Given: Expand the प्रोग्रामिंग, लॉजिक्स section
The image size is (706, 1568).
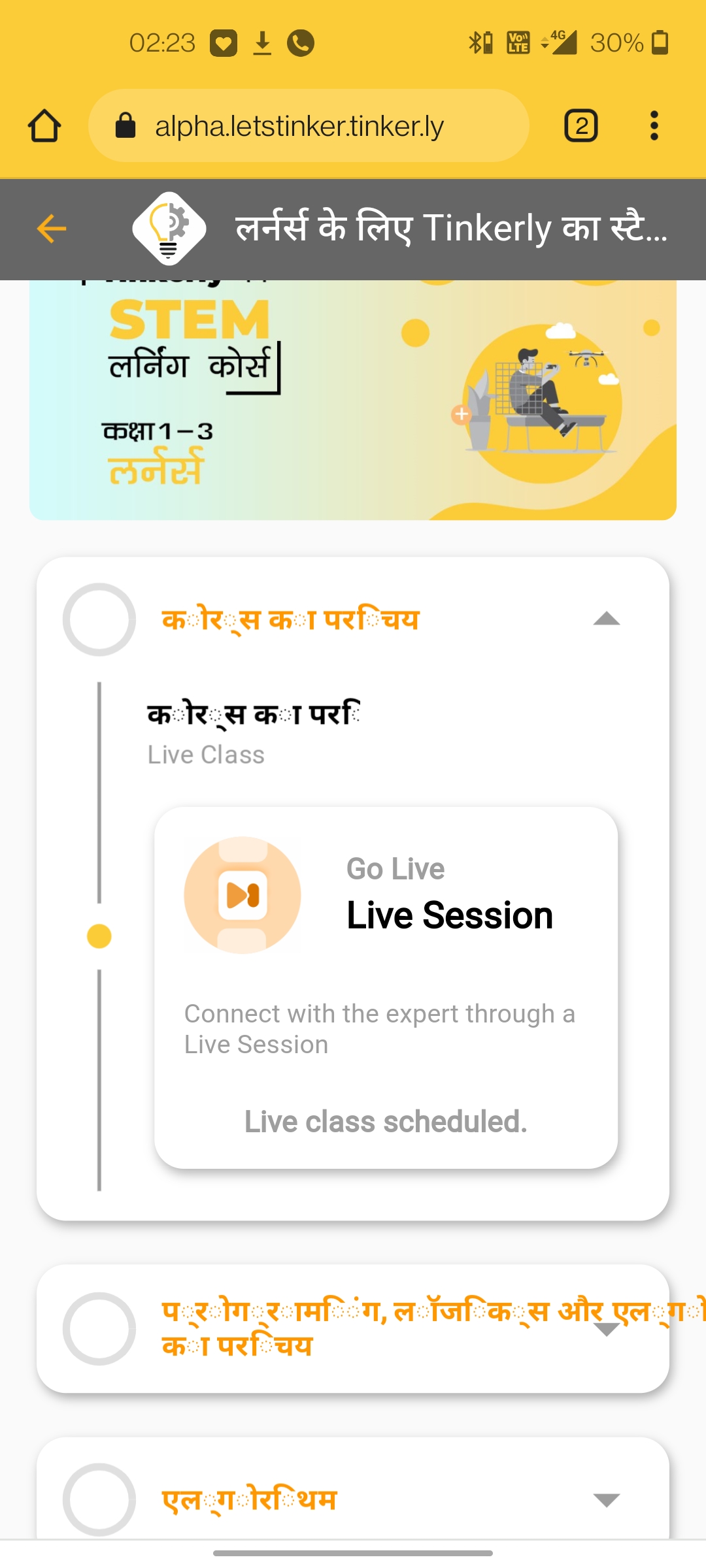Looking at the screenshot, I should pos(607,1329).
